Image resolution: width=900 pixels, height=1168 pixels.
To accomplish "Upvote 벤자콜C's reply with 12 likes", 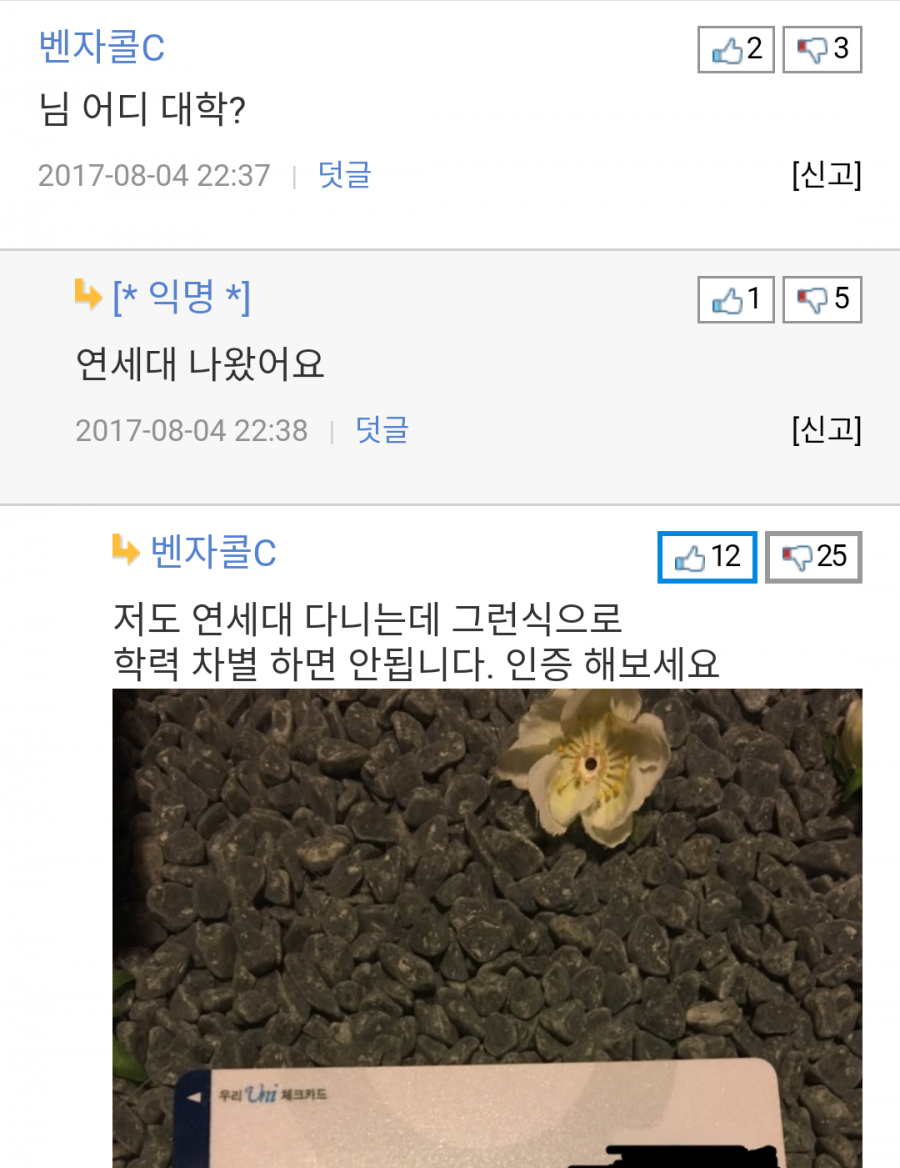I will click(x=707, y=557).
